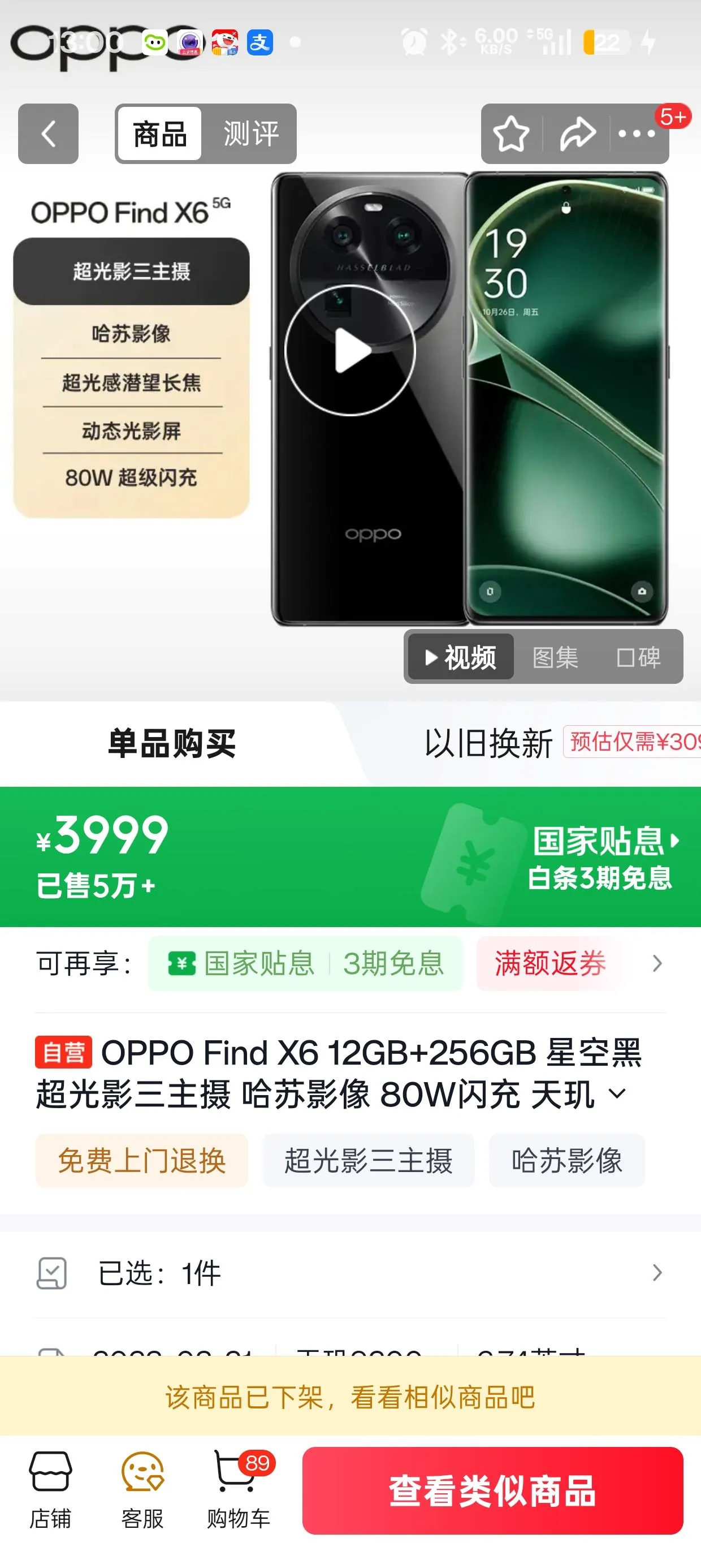The height and width of the screenshot is (1568, 701).
Task: Open 国家贴息 白条3期免息 details
Action: tap(604, 858)
